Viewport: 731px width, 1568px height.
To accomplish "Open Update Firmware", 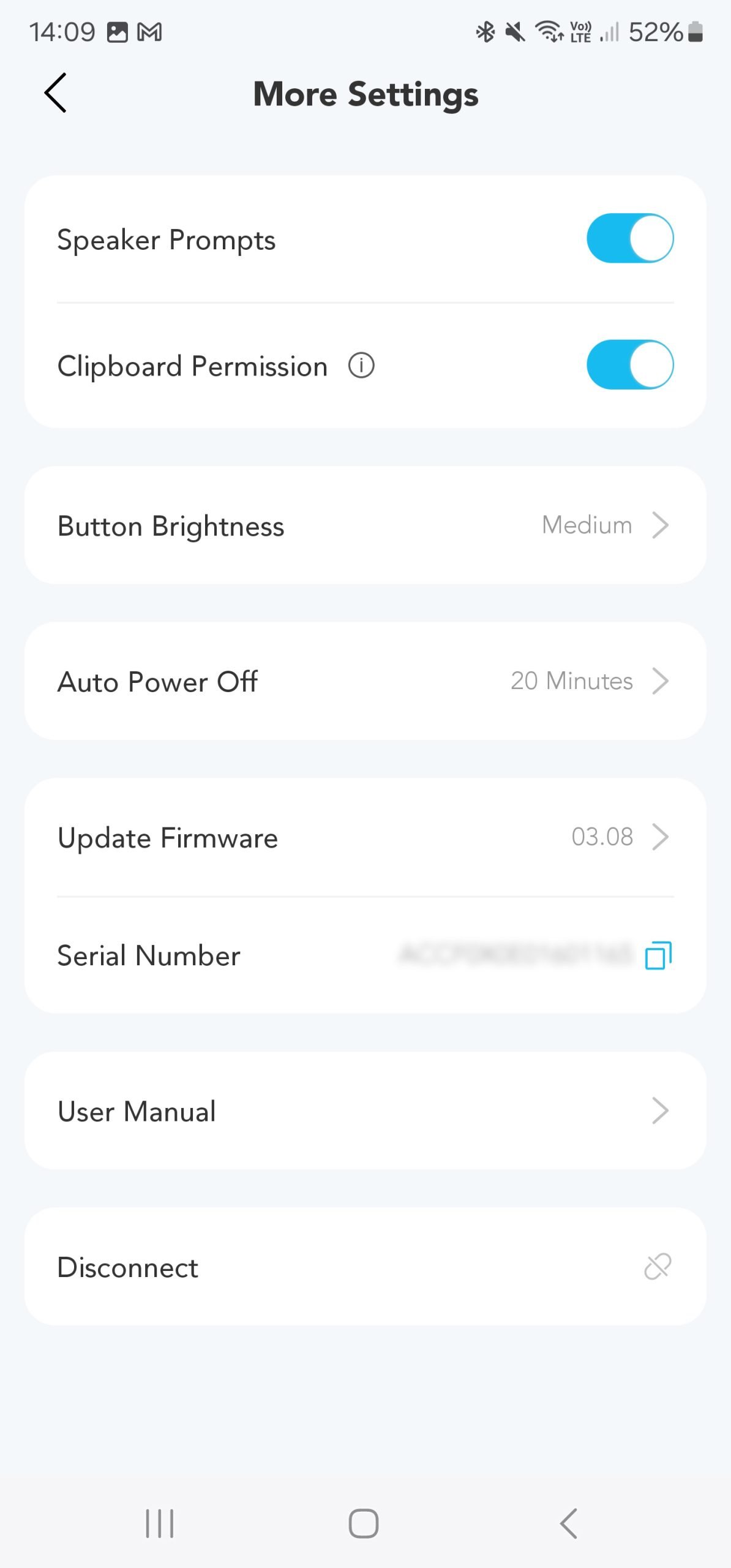I will (x=365, y=837).
